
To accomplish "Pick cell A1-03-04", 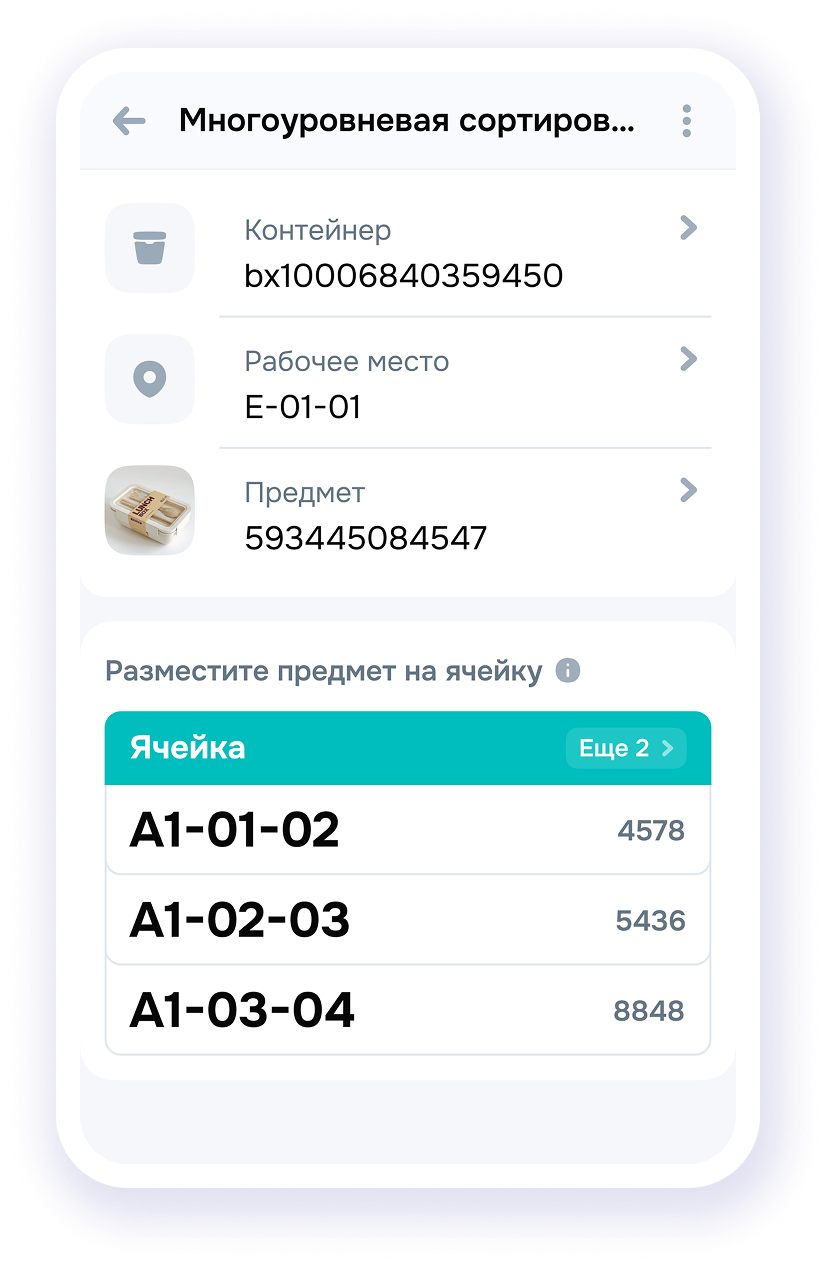I will point(407,1010).
